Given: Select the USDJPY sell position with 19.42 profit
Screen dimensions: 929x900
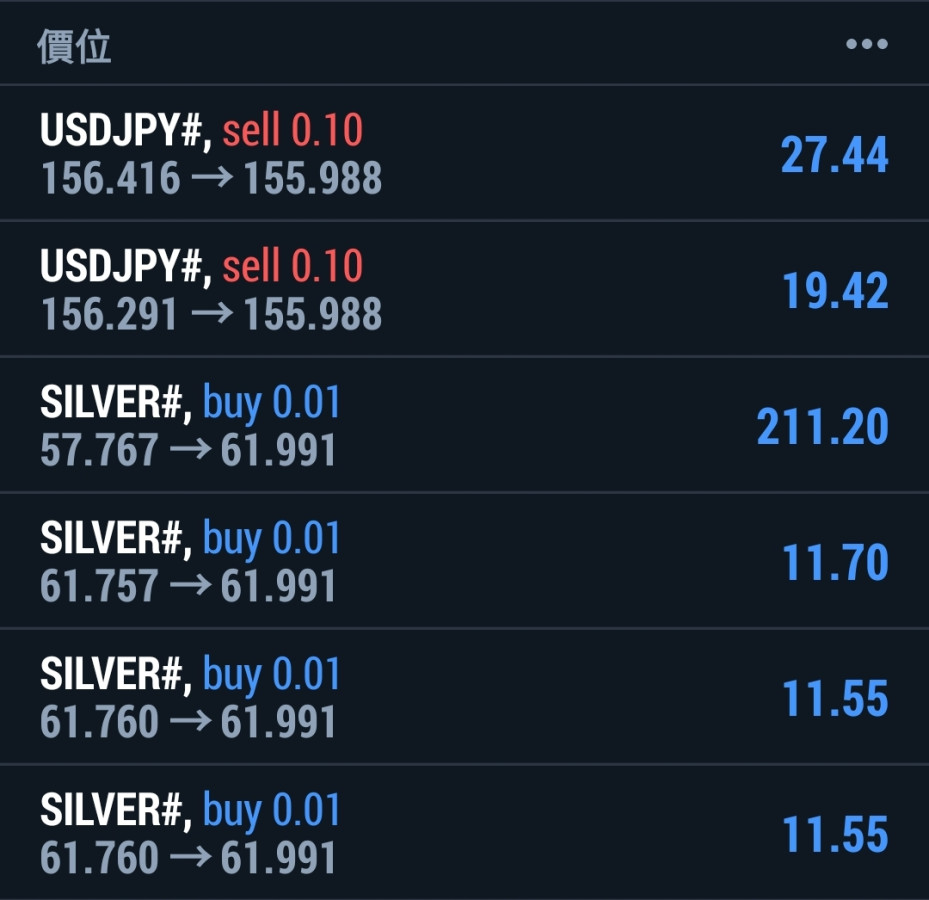Looking at the screenshot, I should pos(464,290).
